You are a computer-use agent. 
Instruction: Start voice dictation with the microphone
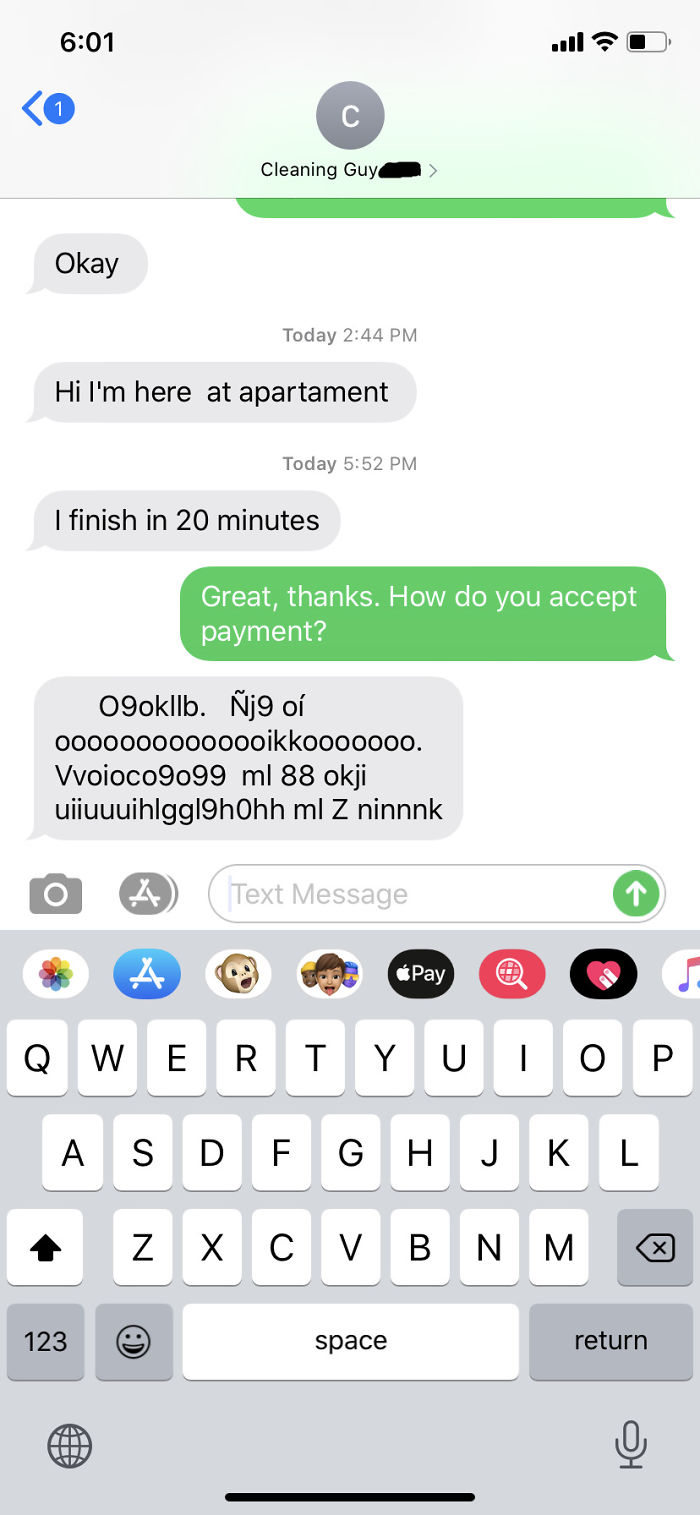630,1445
